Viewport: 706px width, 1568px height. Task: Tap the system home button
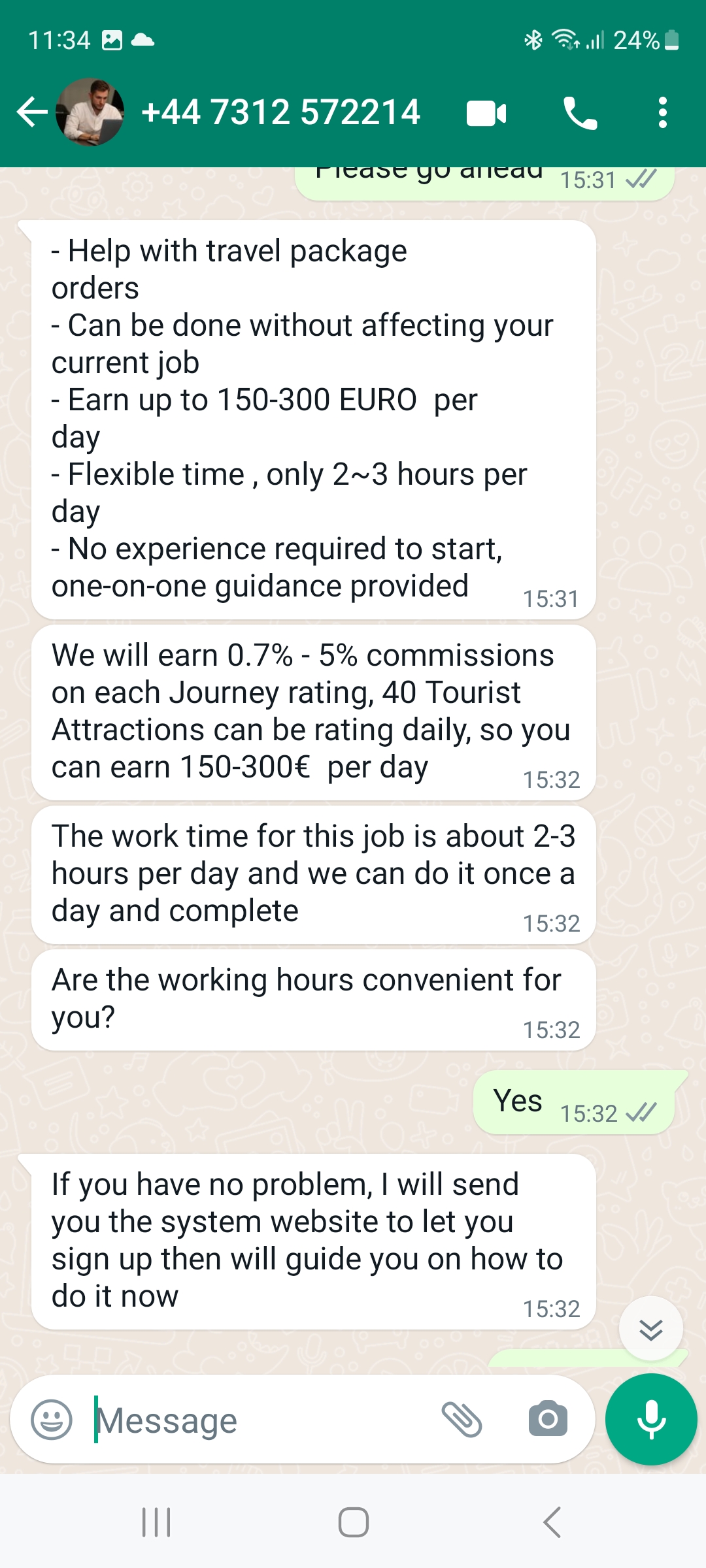tap(353, 1522)
